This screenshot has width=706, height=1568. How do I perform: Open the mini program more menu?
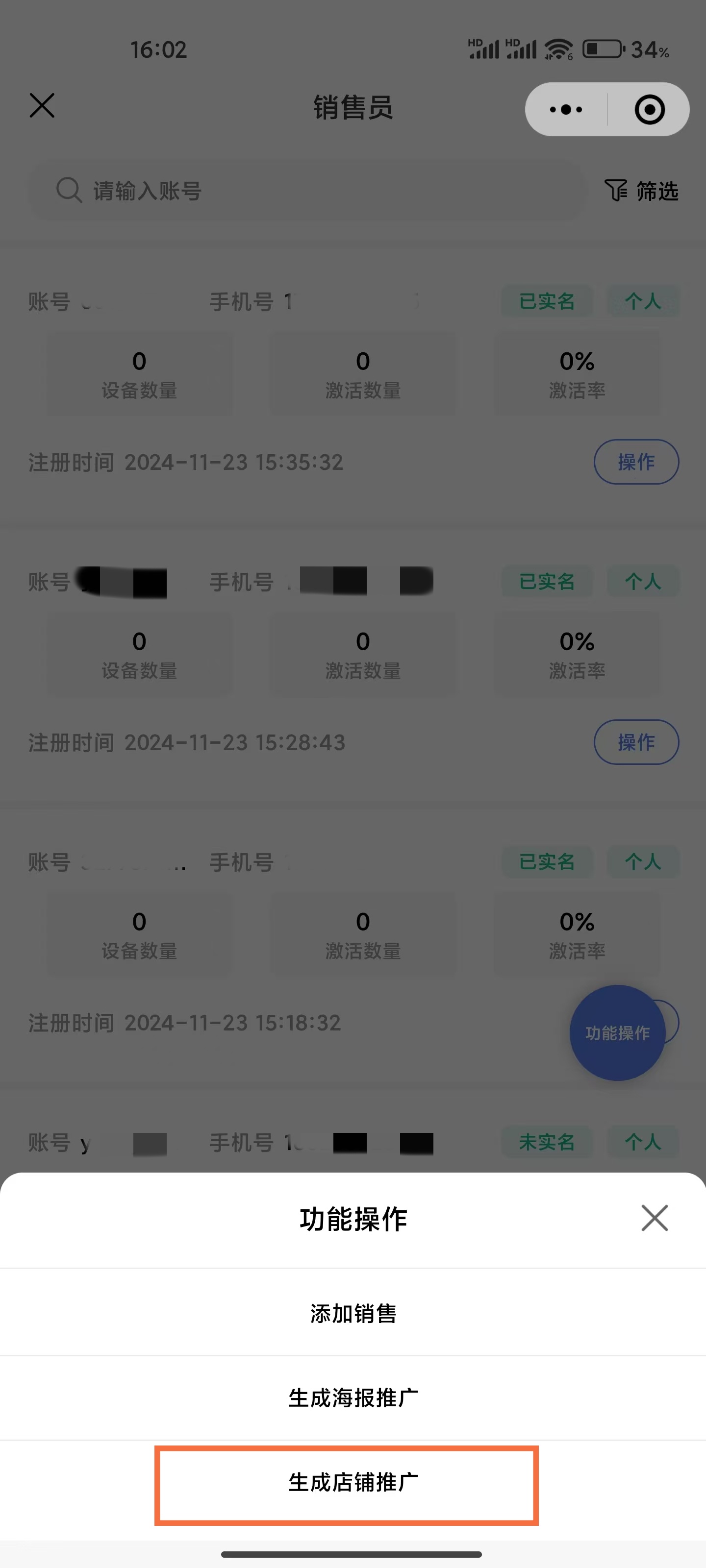[566, 110]
